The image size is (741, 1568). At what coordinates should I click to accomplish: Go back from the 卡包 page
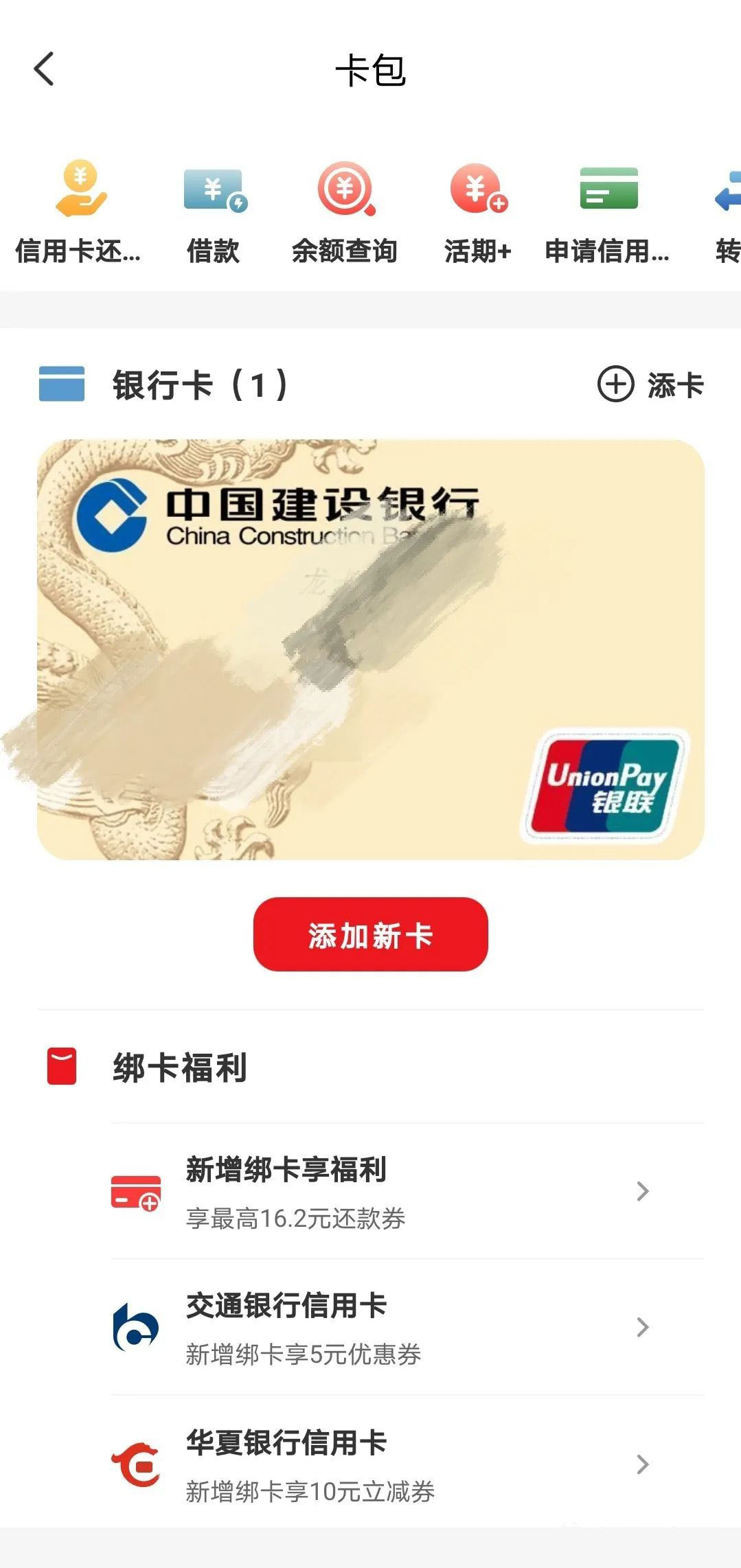(44, 69)
